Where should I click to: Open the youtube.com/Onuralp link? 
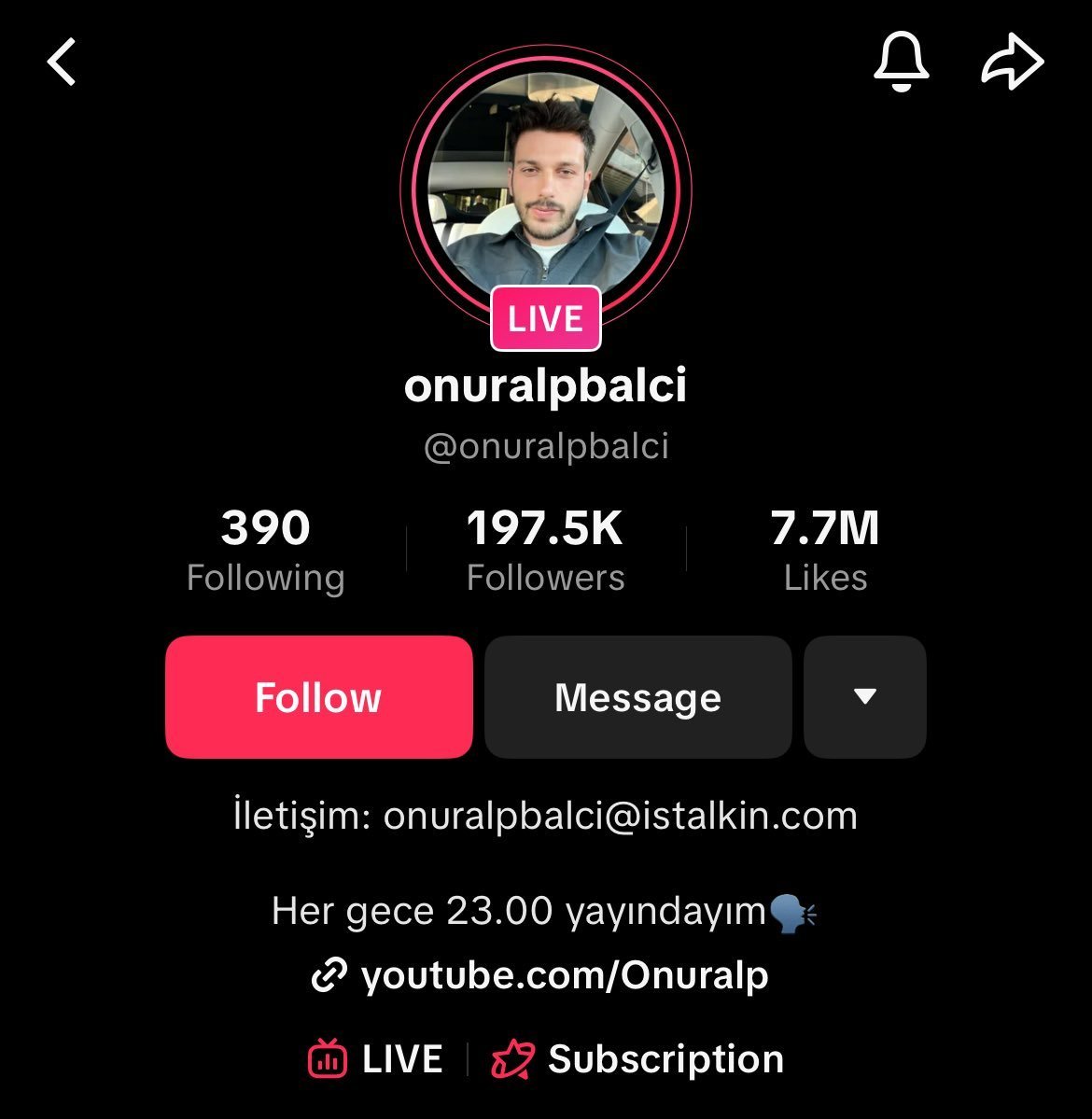pyautogui.click(x=541, y=975)
